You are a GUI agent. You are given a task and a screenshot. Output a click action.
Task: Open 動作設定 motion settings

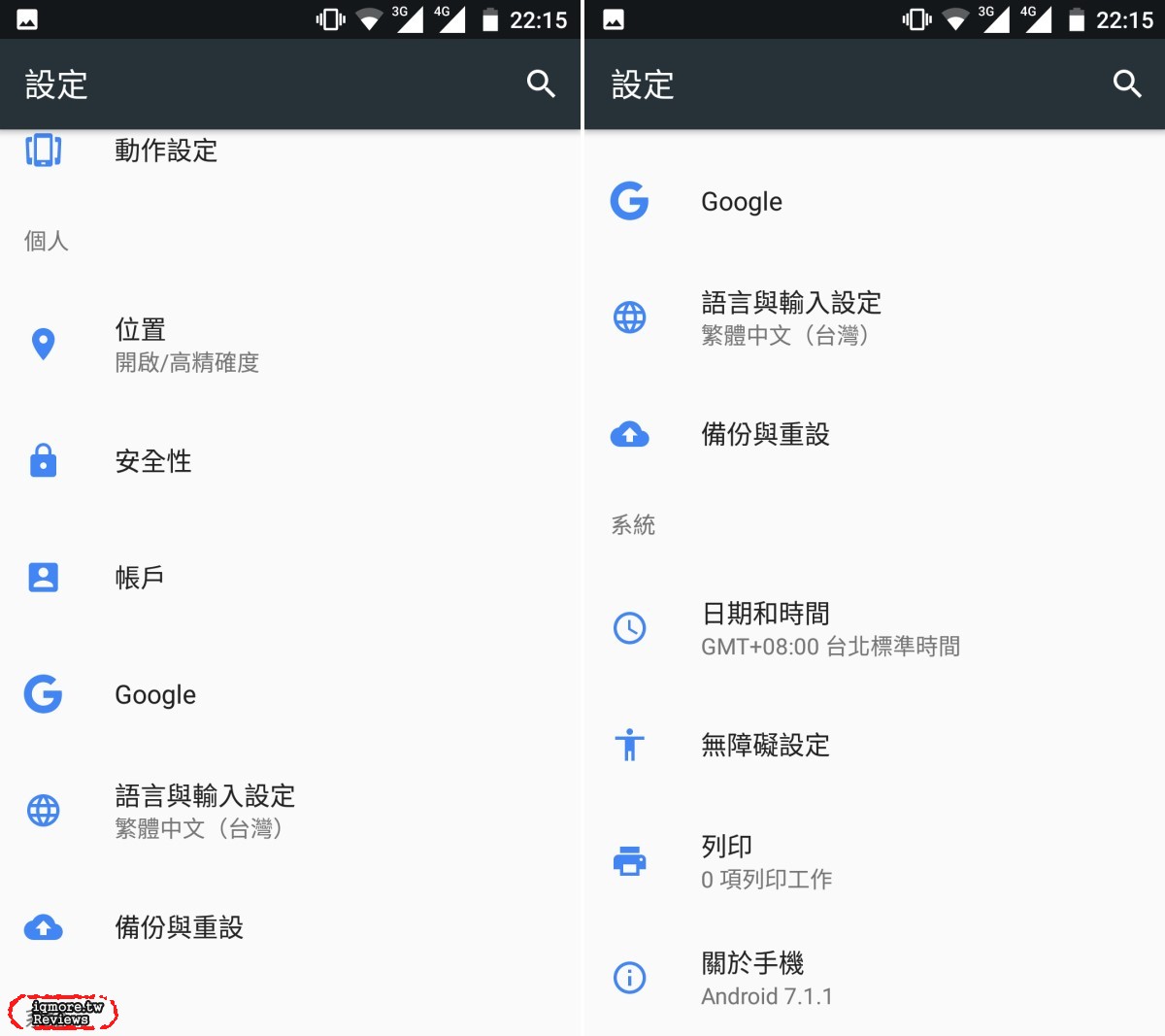tap(165, 151)
